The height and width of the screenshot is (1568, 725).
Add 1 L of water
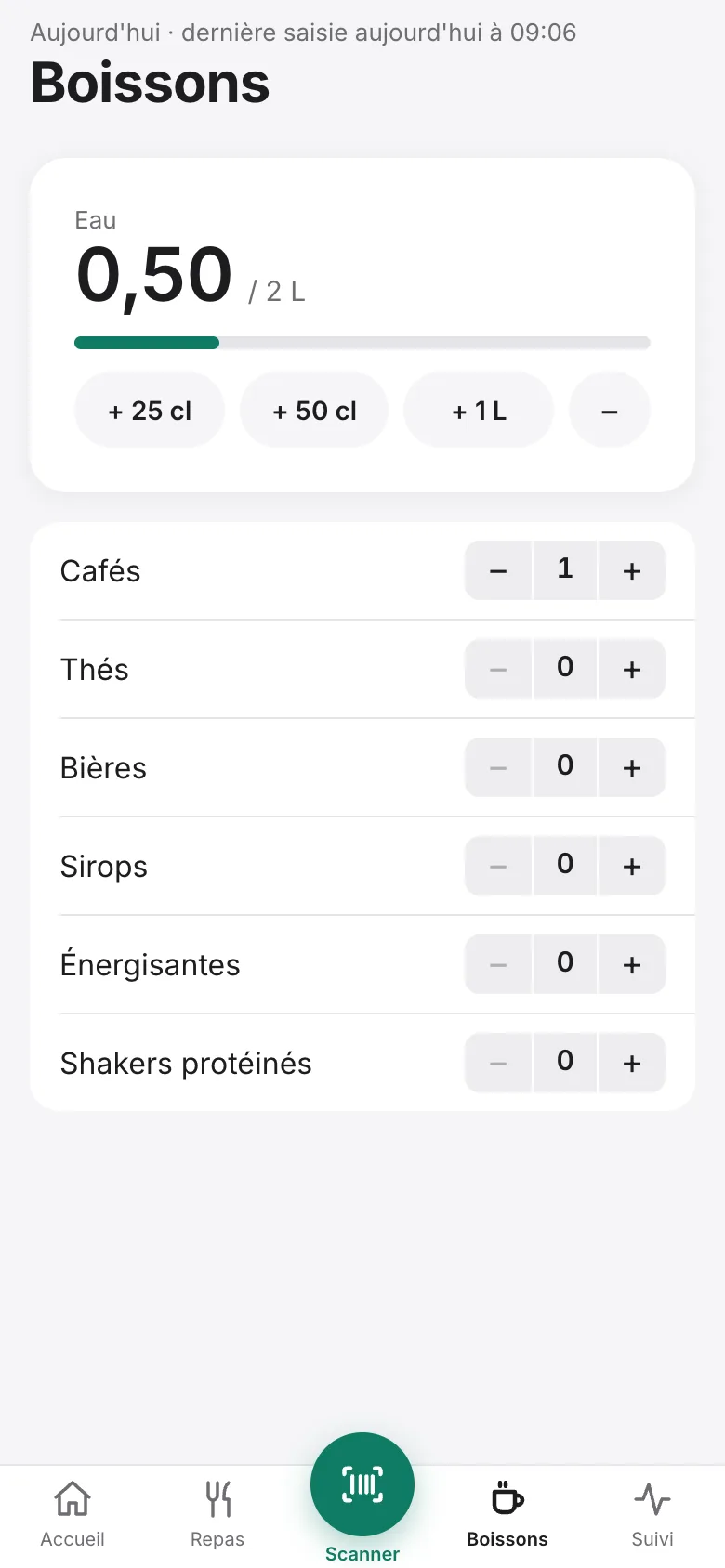[479, 411]
